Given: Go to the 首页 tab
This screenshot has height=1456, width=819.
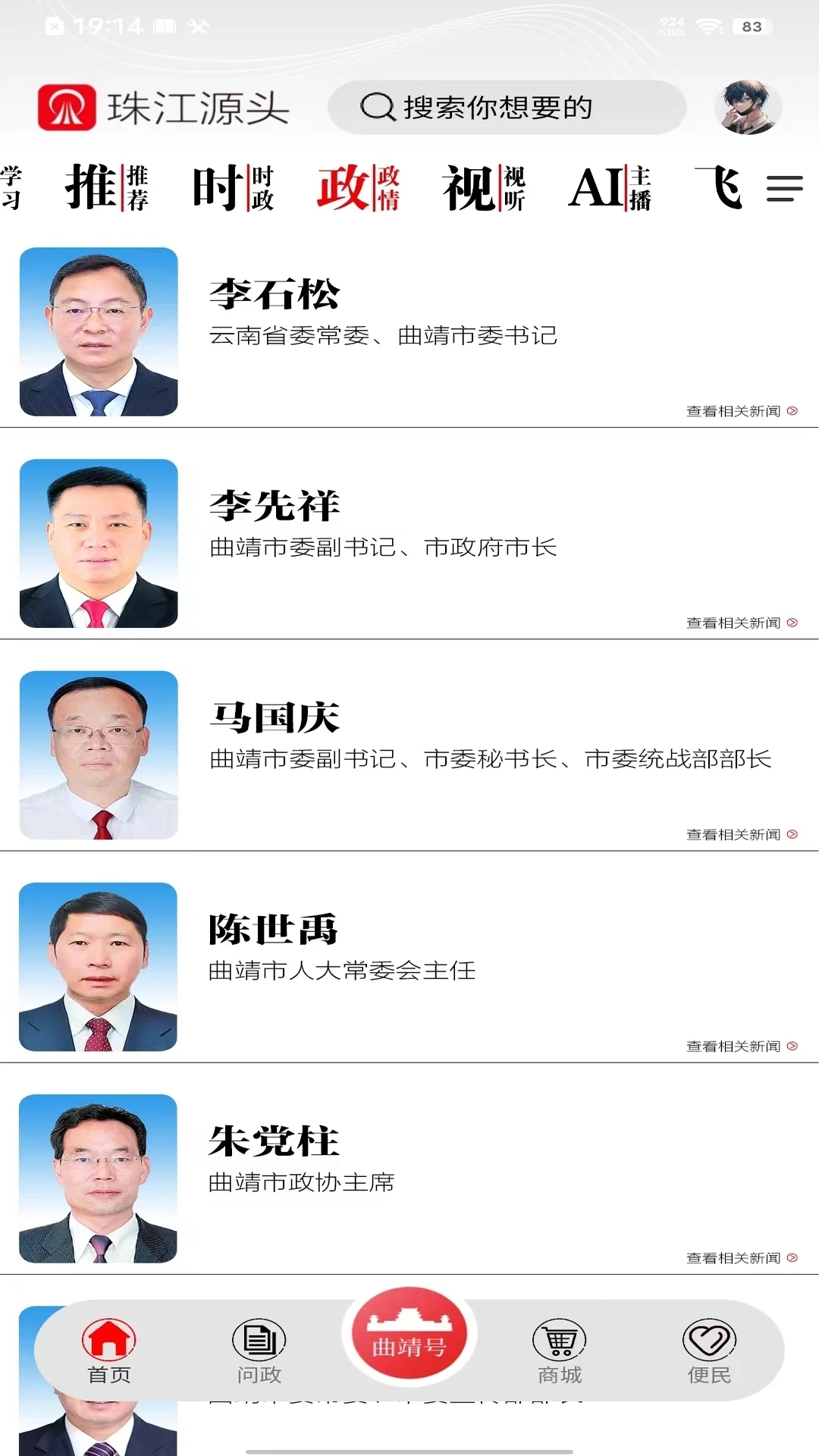Looking at the screenshot, I should pyautogui.click(x=109, y=1351).
